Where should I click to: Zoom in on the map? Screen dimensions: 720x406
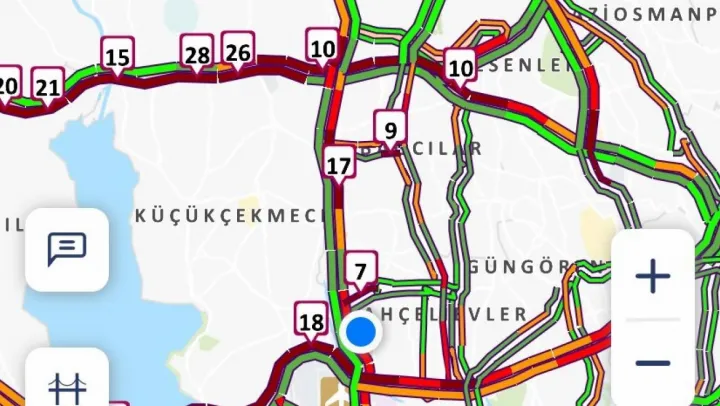(652, 275)
